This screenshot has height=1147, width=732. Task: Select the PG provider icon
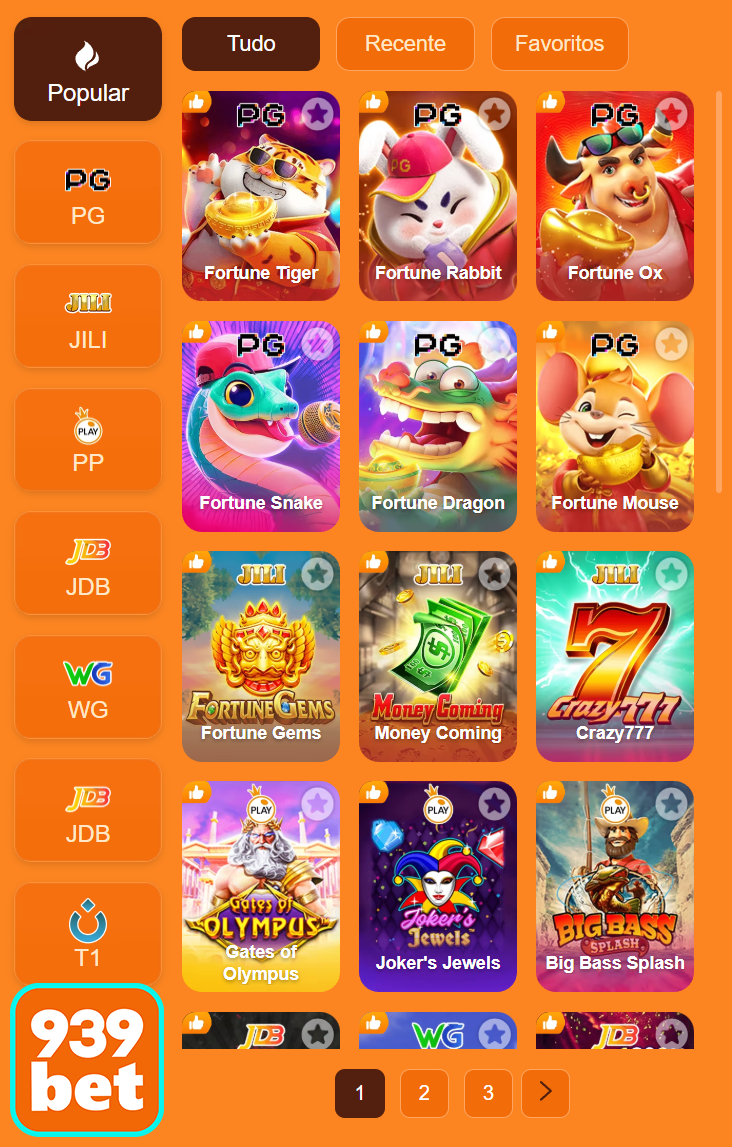click(87, 181)
